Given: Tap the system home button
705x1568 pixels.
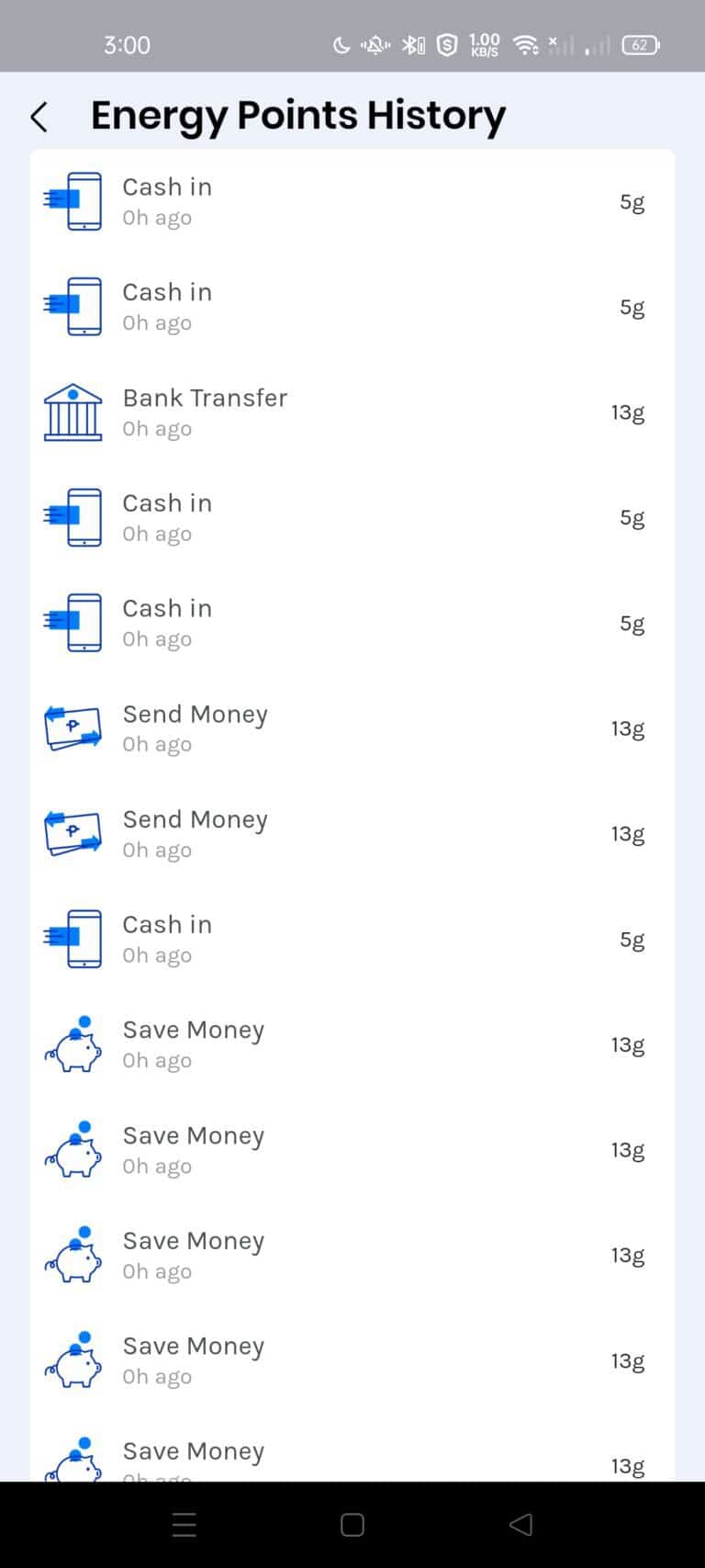Looking at the screenshot, I should [x=352, y=1525].
